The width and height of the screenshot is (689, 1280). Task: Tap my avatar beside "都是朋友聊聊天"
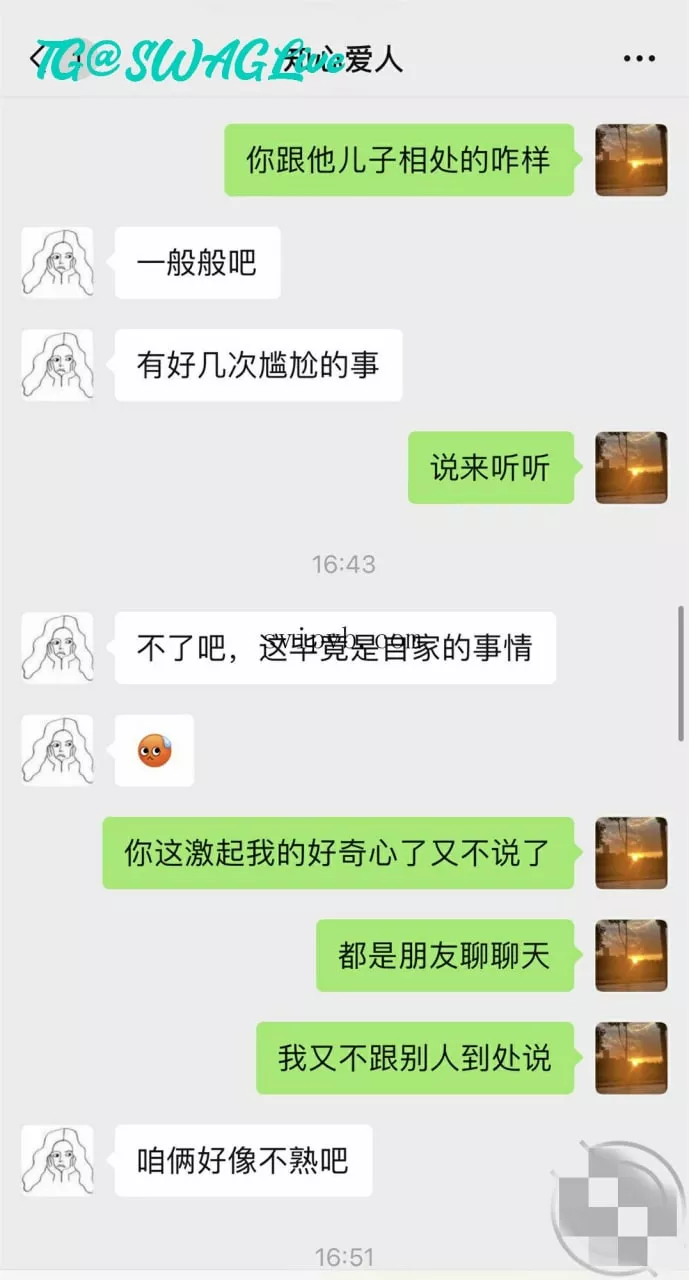pos(631,955)
